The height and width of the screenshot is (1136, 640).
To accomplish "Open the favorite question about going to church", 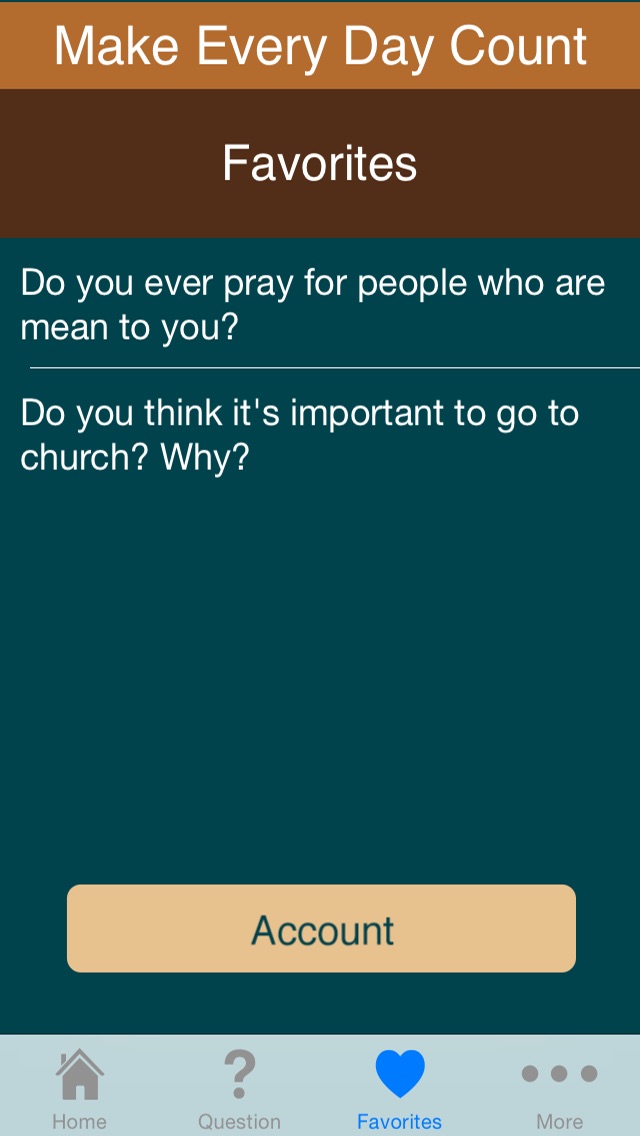I will tap(320, 434).
